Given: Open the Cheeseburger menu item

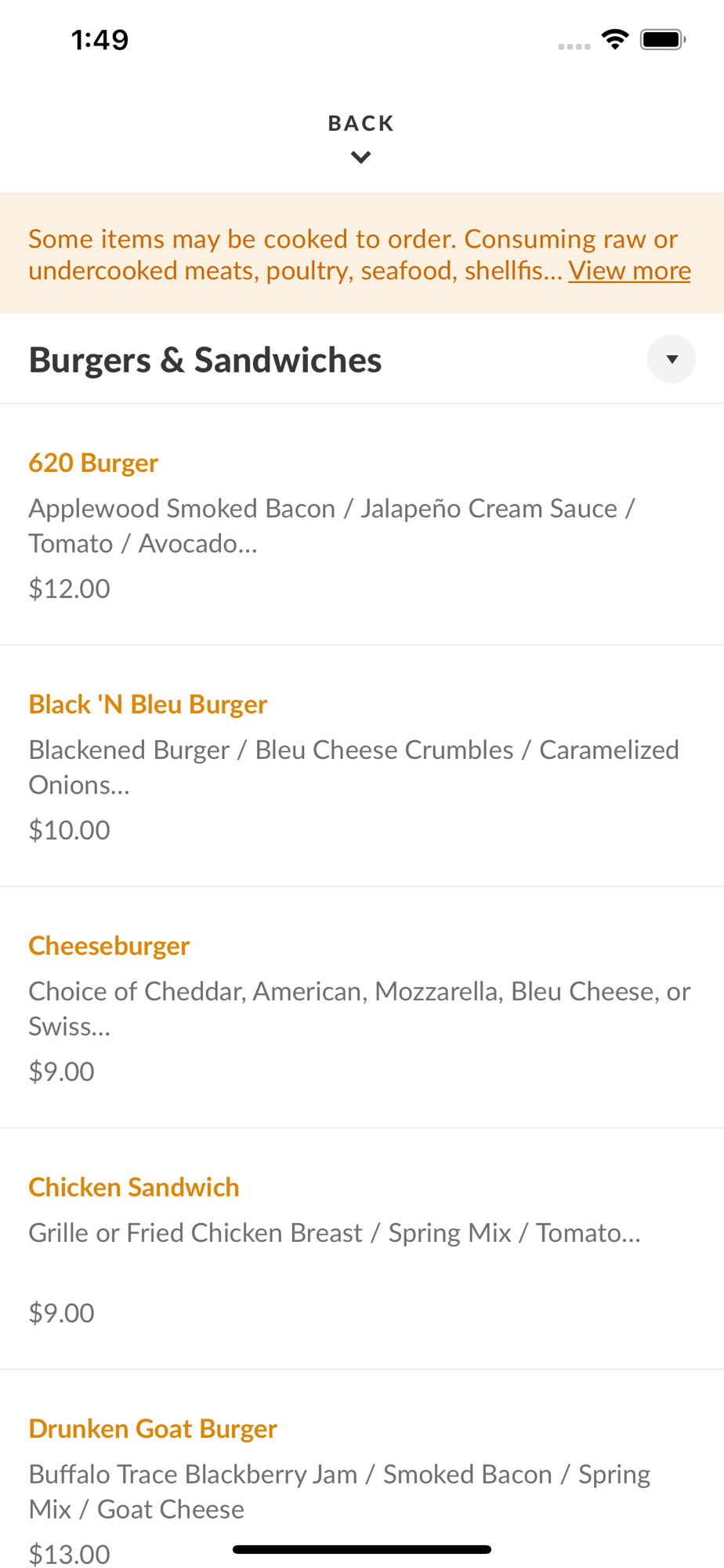Looking at the screenshot, I should click(x=362, y=1008).
